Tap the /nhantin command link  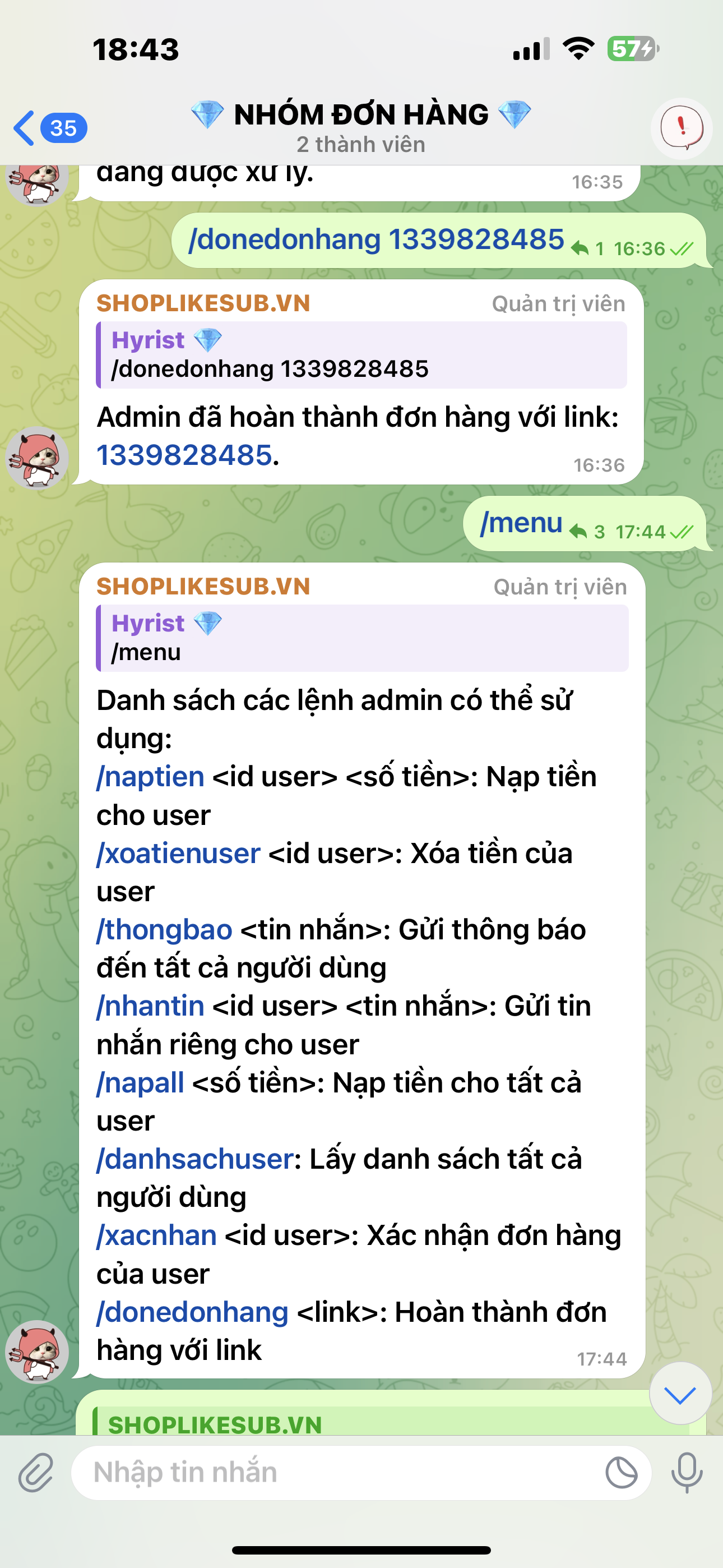[x=150, y=1006]
